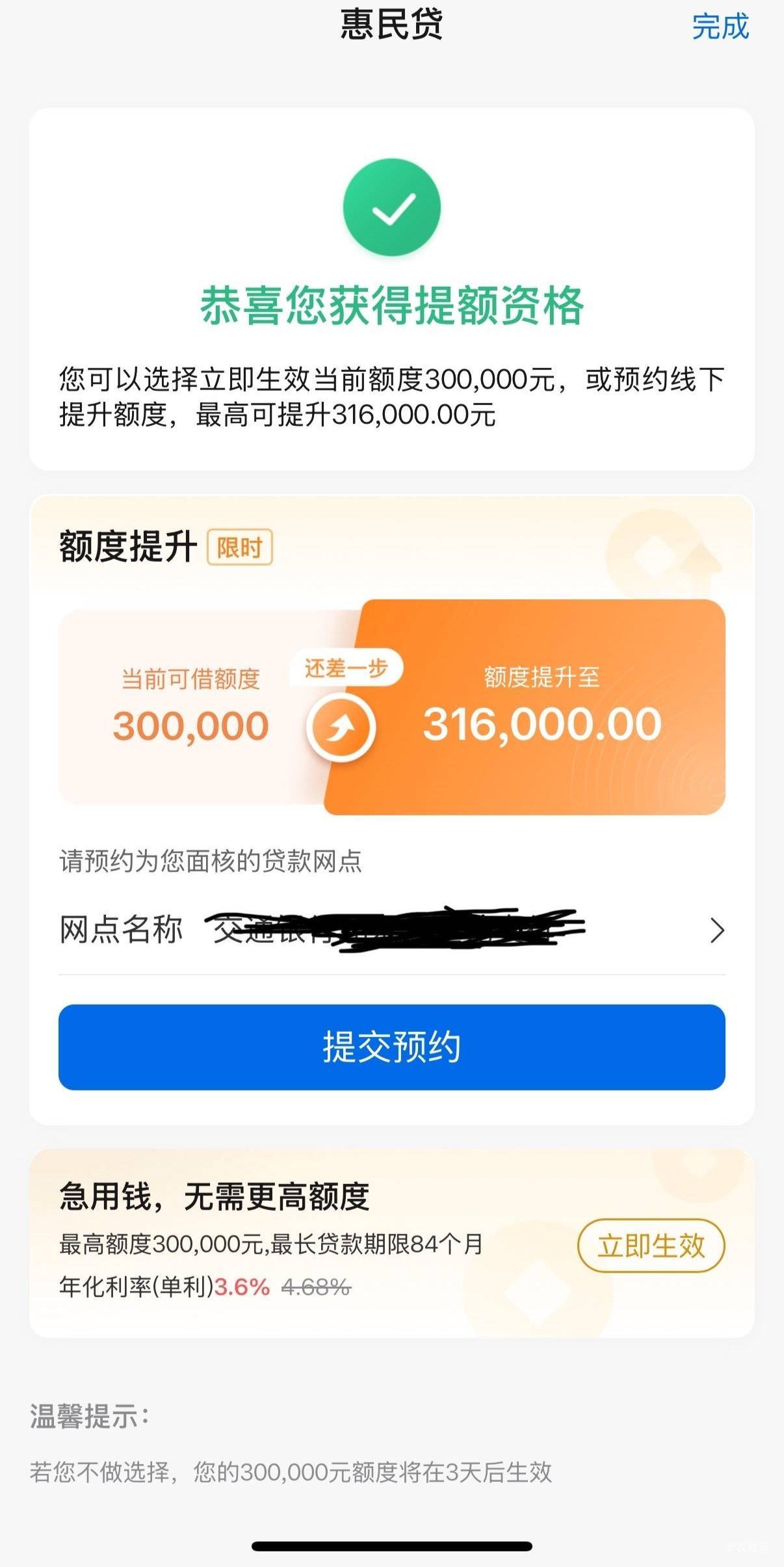Tap 完成 at the top right
The width and height of the screenshot is (784, 1567).
pos(720,27)
